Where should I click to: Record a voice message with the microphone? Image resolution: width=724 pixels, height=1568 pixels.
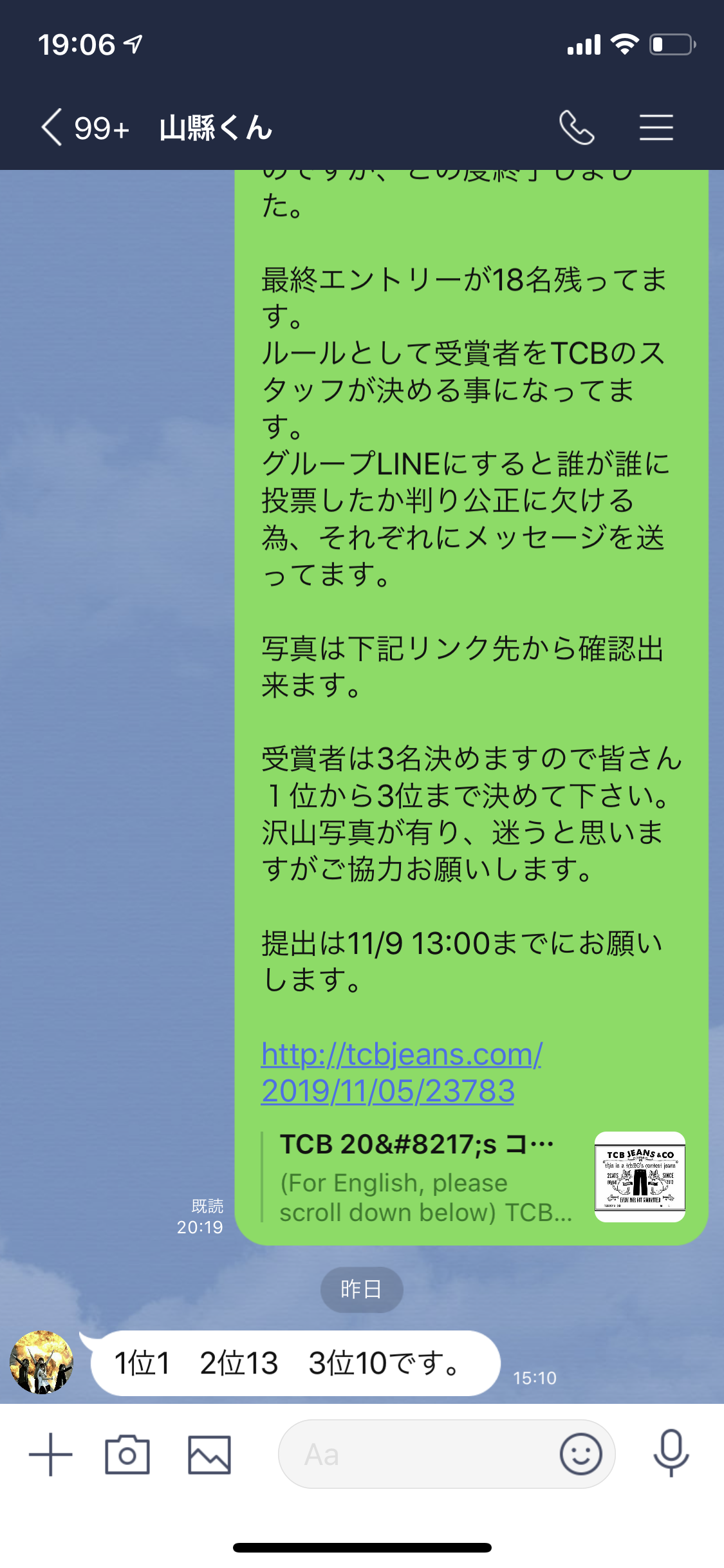coord(671,1453)
